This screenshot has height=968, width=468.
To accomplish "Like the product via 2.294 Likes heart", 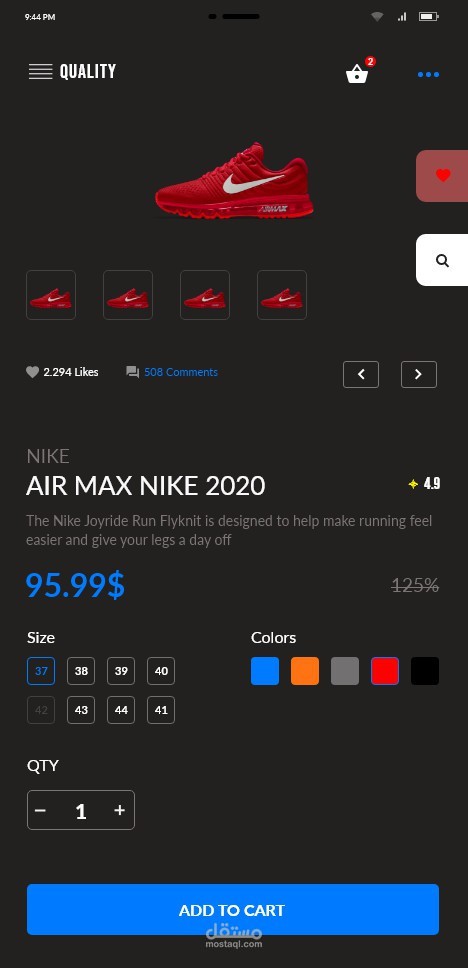I will click(32, 372).
